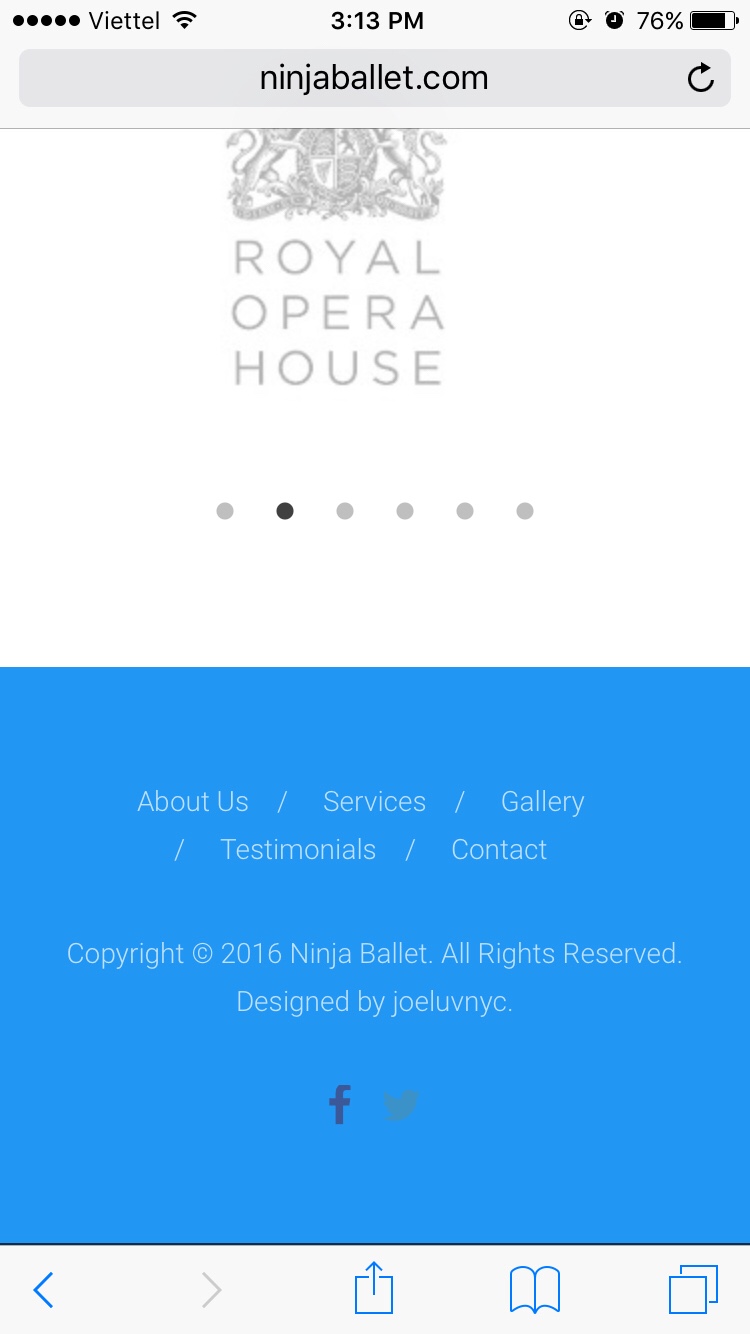Select the last carousel dot
The image size is (750, 1334).
[x=525, y=511]
